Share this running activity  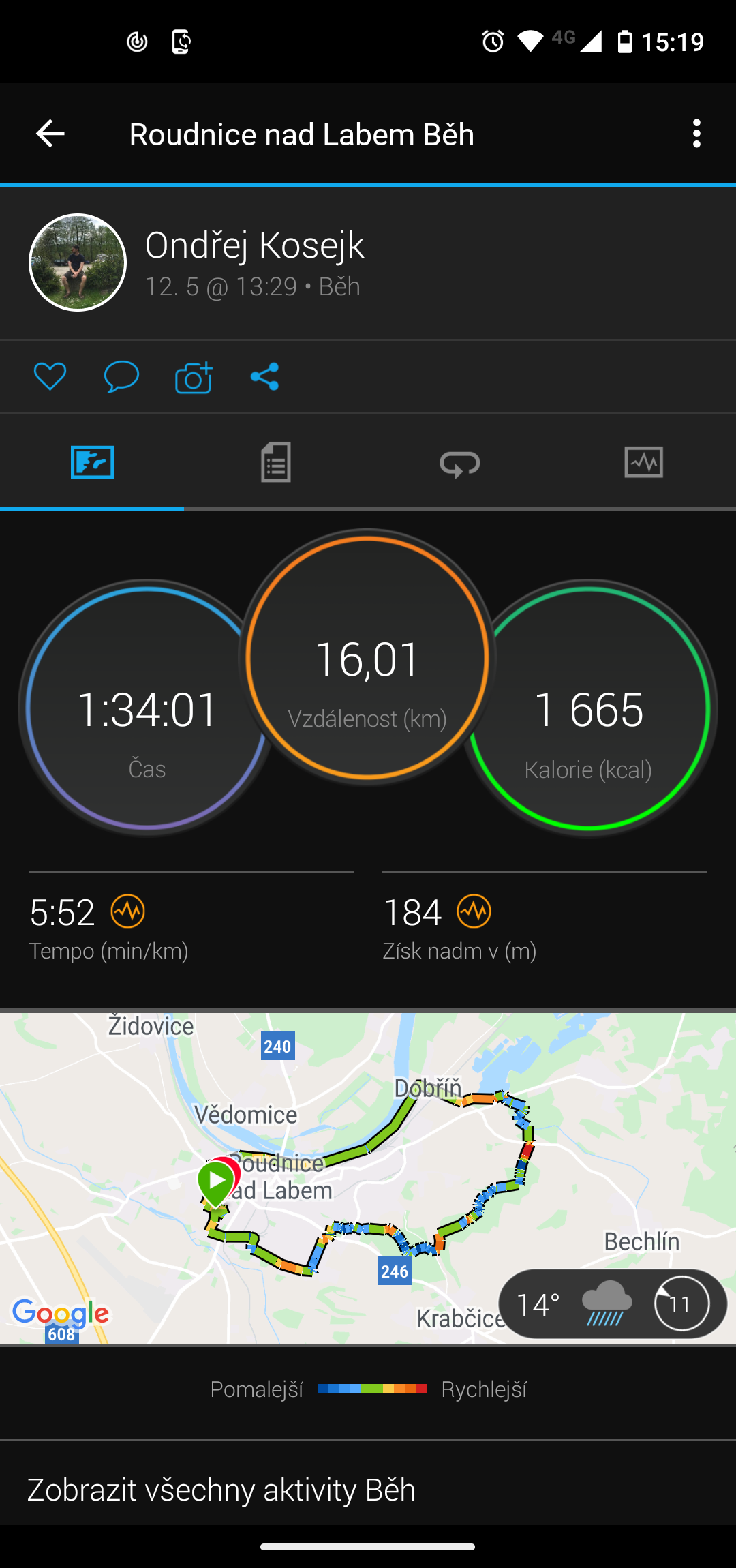point(264,376)
